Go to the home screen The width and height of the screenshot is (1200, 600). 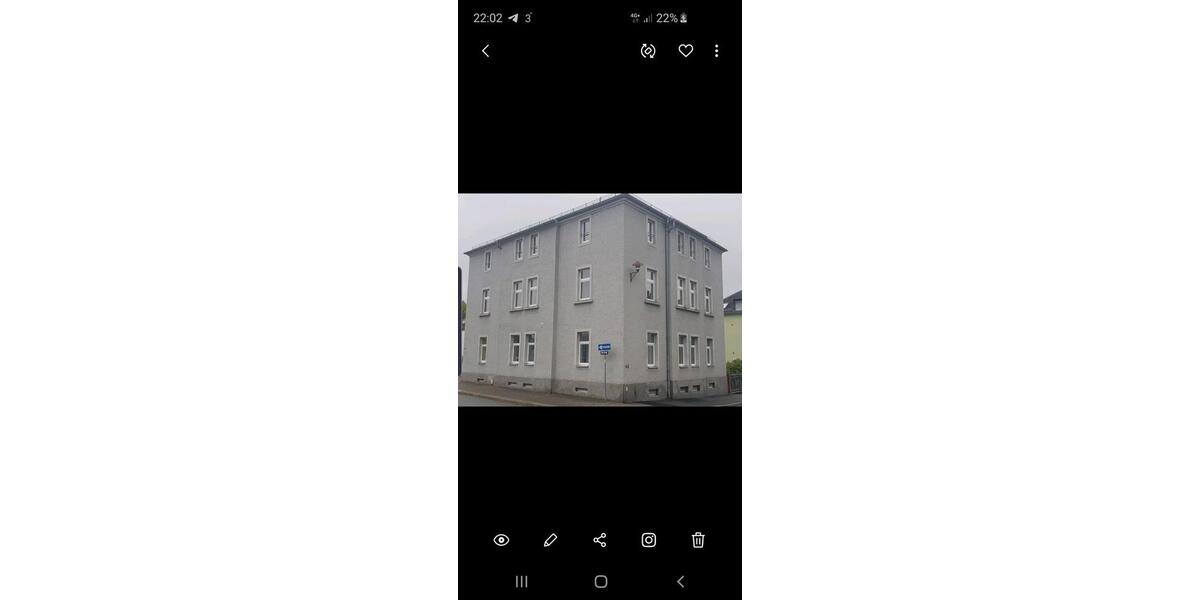point(601,581)
